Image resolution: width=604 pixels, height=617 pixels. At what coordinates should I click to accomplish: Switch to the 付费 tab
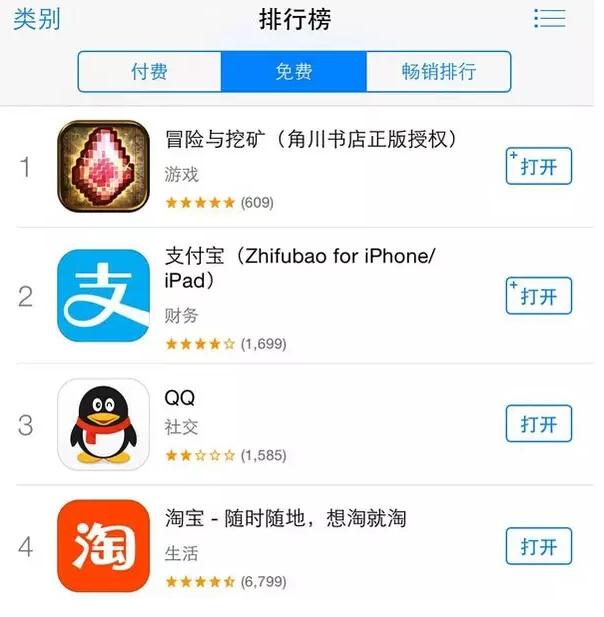pos(149,72)
